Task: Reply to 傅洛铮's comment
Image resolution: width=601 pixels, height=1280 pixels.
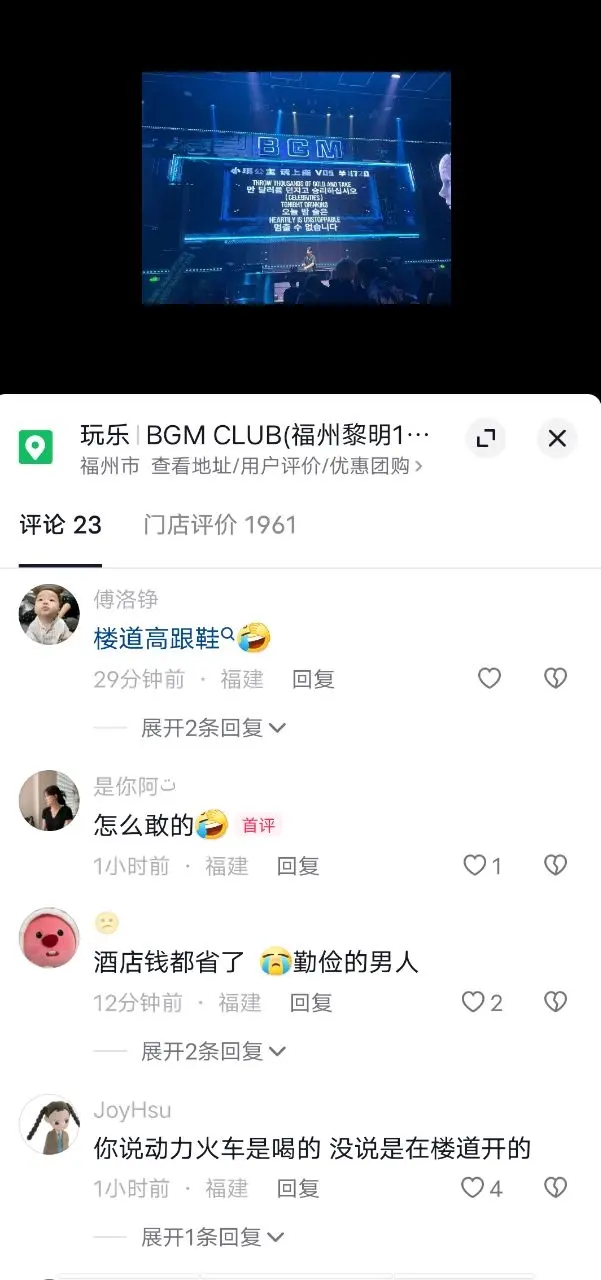Action: pos(313,680)
